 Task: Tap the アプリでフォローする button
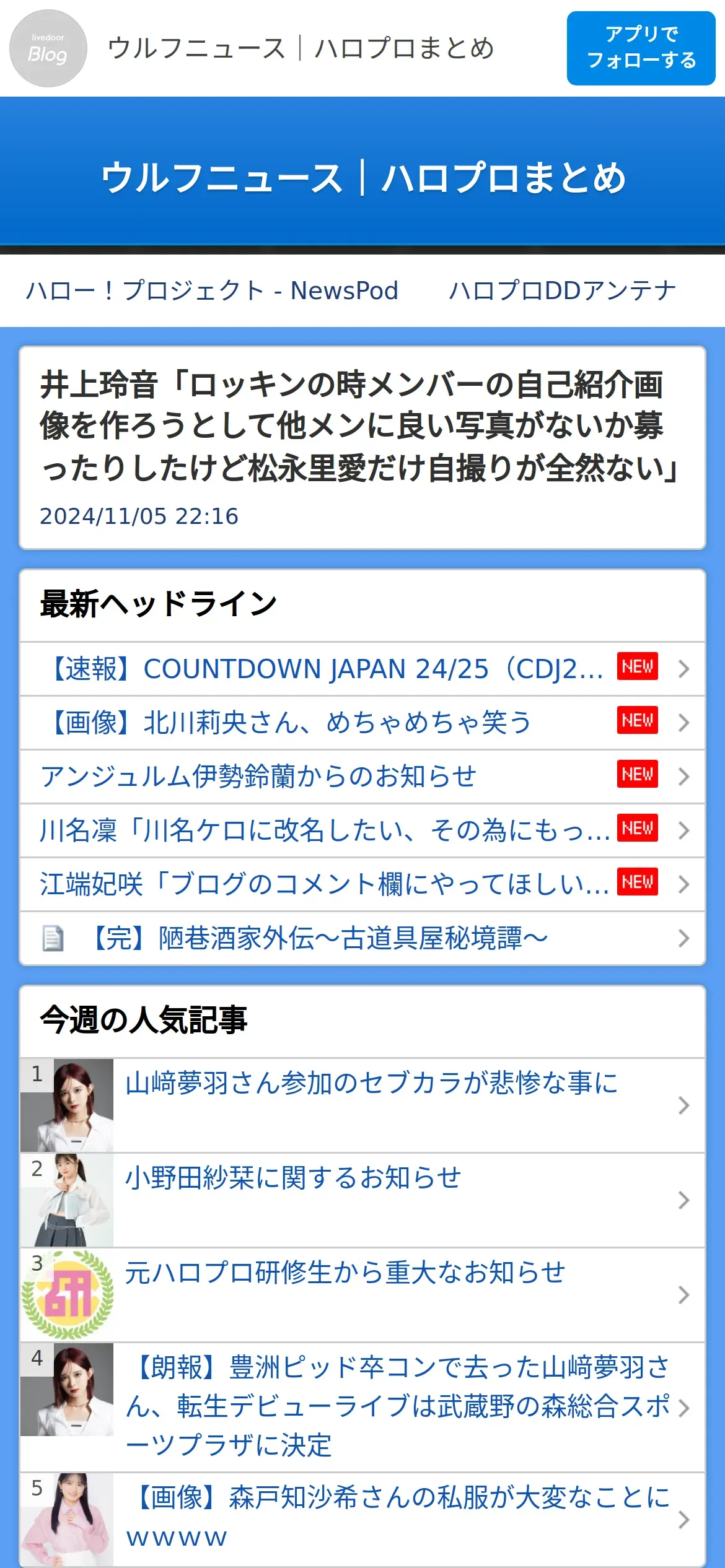click(641, 48)
